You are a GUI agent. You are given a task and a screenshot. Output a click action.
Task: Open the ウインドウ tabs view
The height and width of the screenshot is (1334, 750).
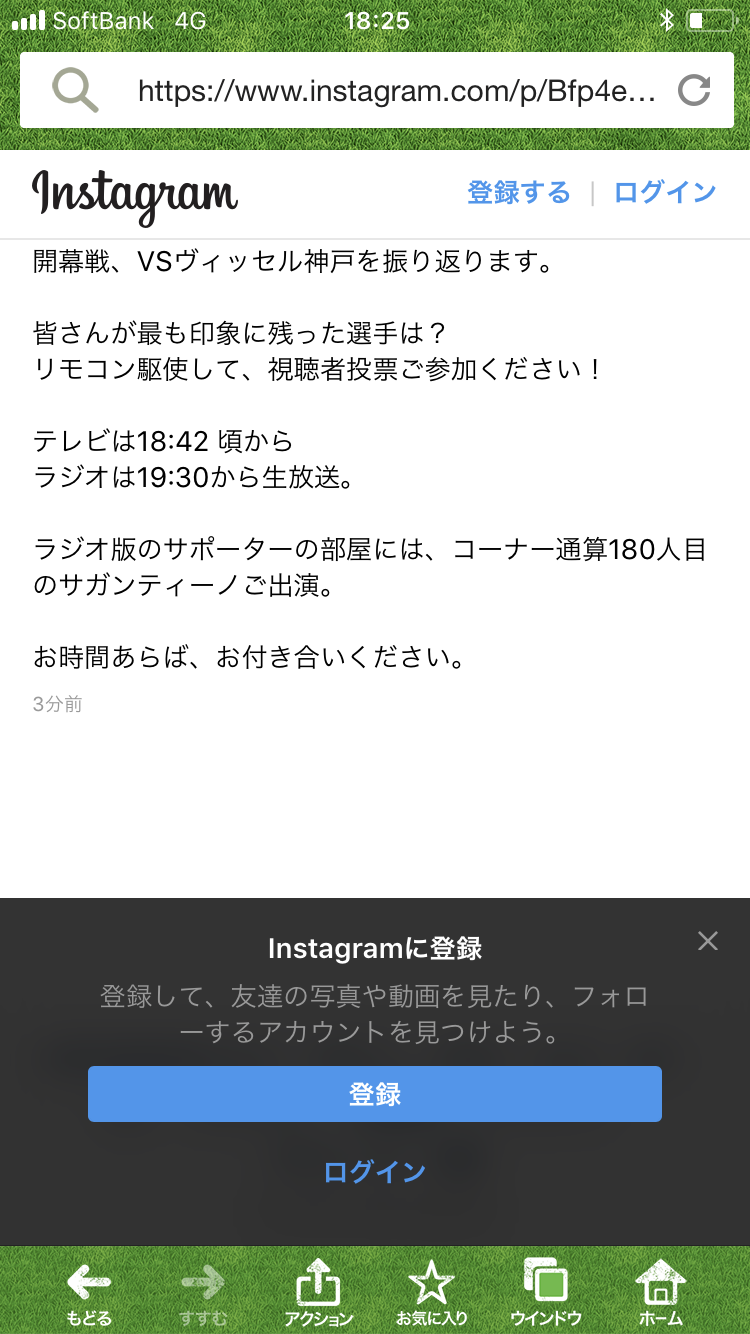[x=546, y=1292]
